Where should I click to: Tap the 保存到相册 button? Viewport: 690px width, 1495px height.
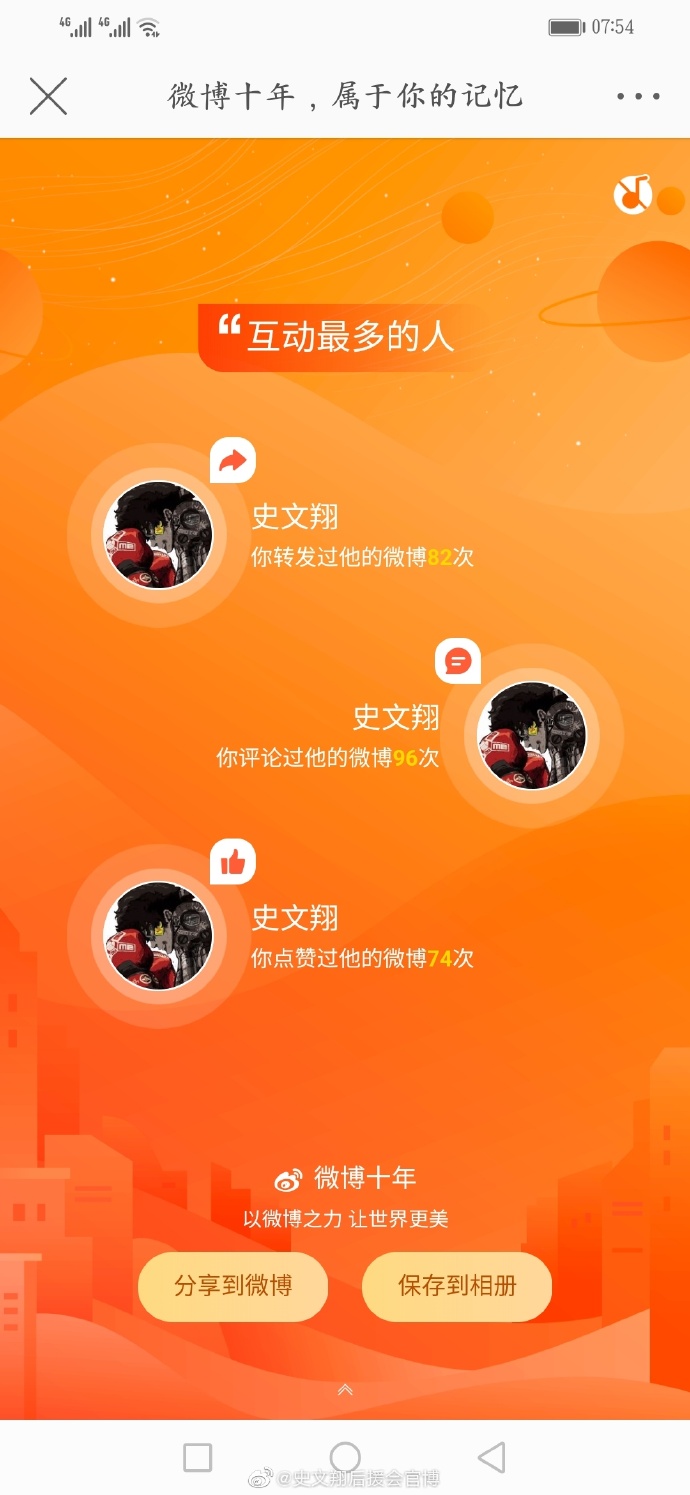tap(457, 1286)
